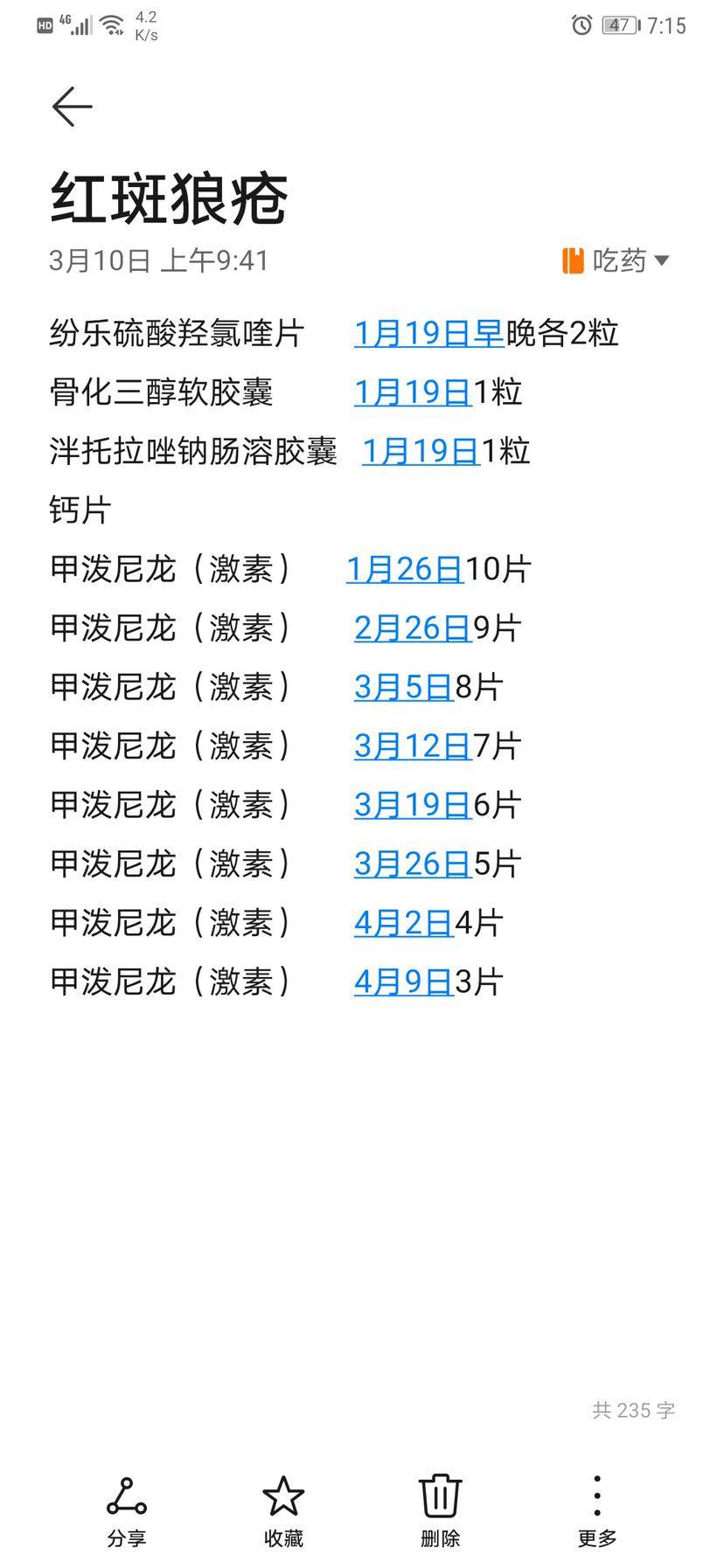724x1568 pixels.
Task: Tap 1月19日 link beside 骨化三醇软胶囊
Action: (412, 392)
